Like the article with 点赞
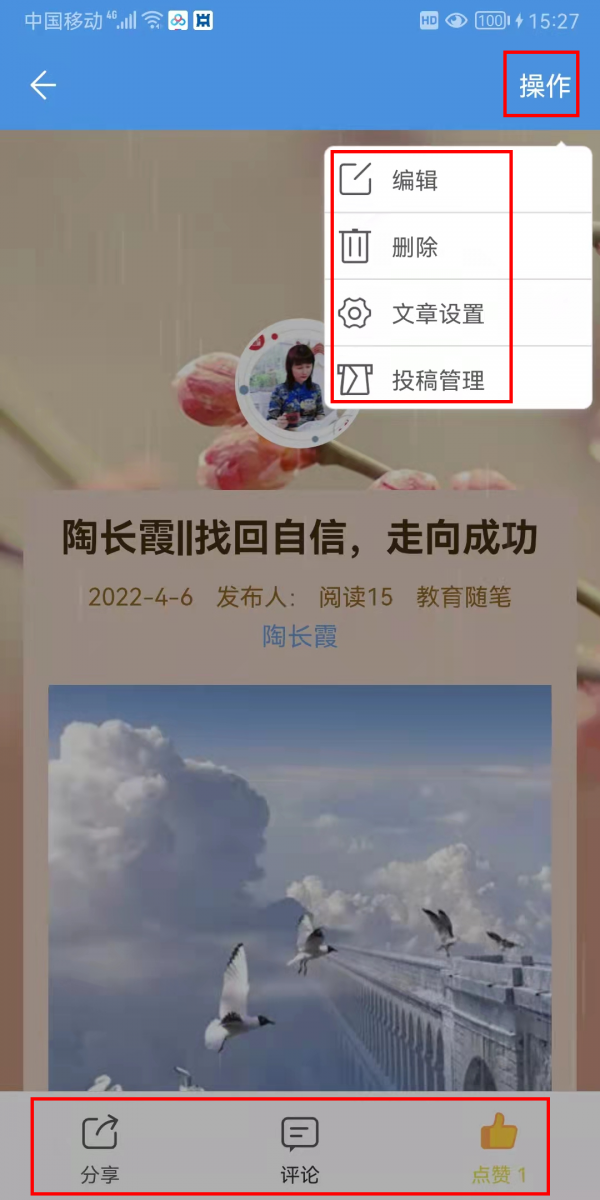Screen dimensions: 600x1200 (499, 1148)
